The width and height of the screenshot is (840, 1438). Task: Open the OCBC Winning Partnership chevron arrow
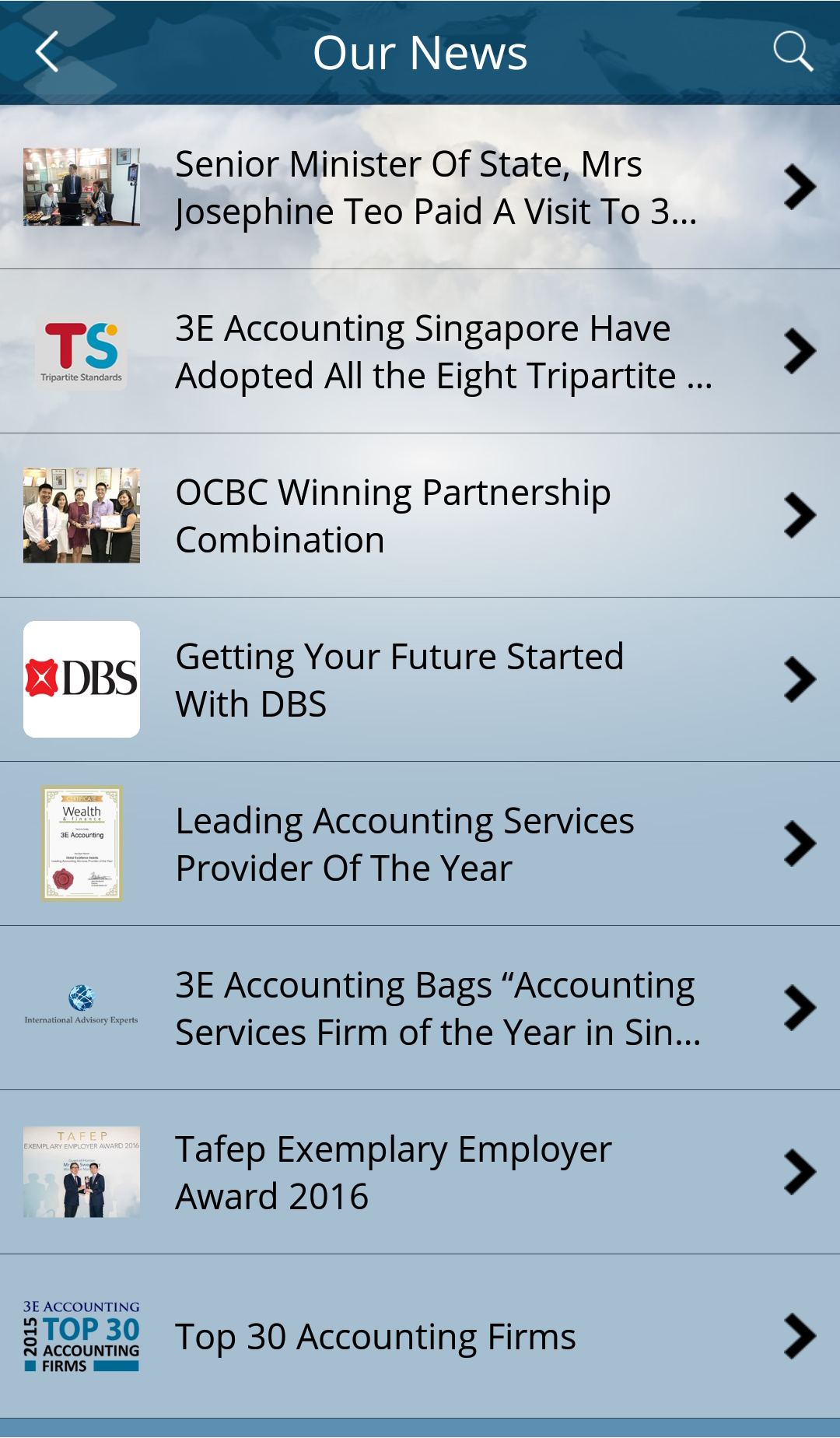click(797, 514)
